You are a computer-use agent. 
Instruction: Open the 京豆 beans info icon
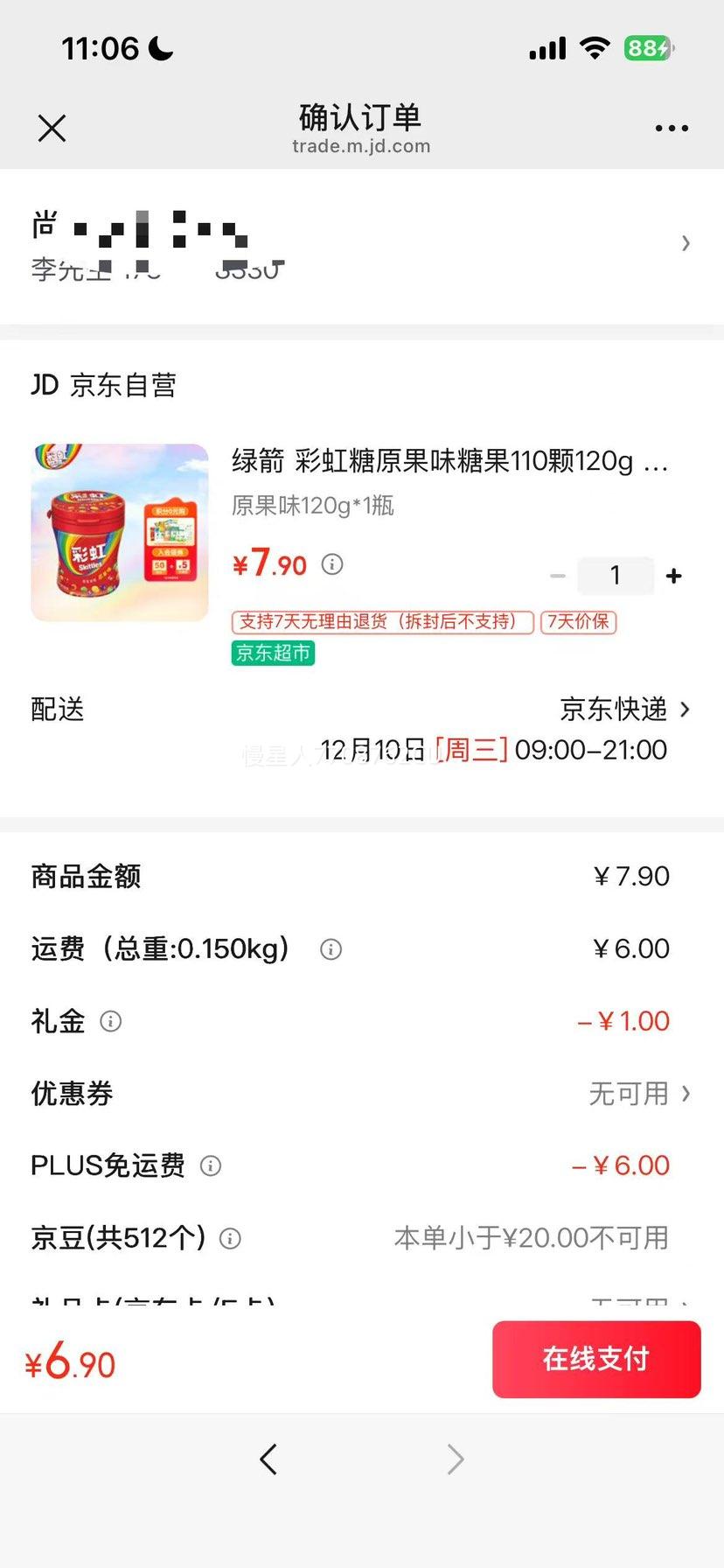230,1237
